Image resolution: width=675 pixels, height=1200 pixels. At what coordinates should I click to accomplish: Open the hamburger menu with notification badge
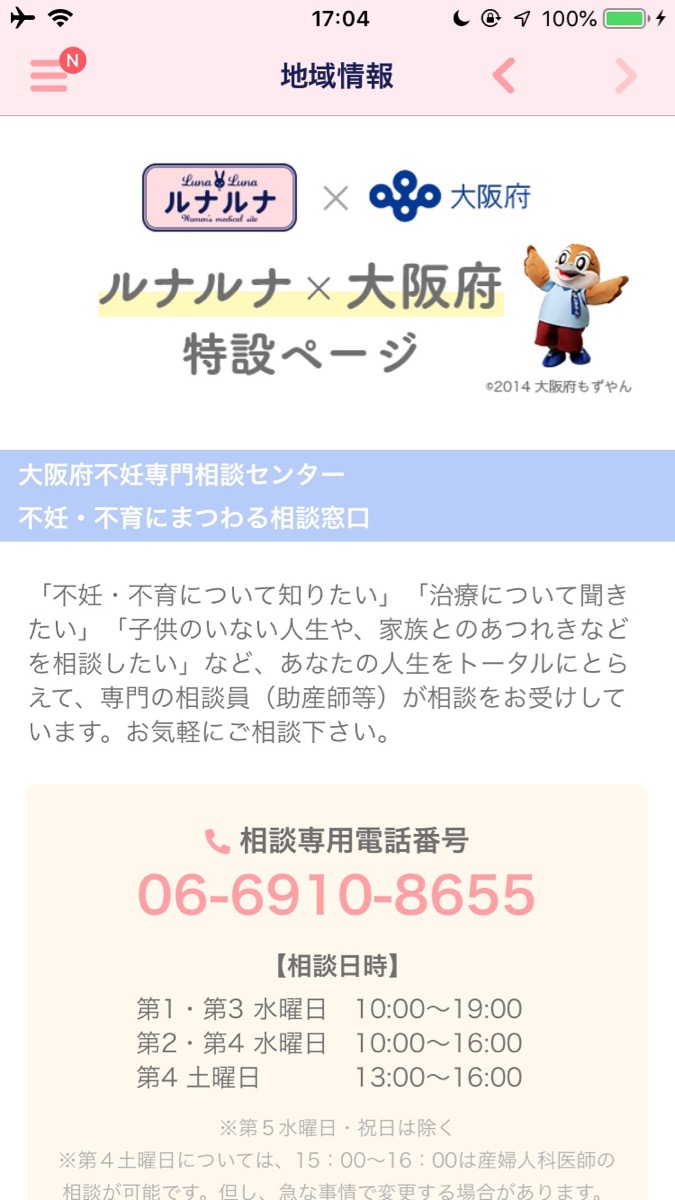pos(51,74)
